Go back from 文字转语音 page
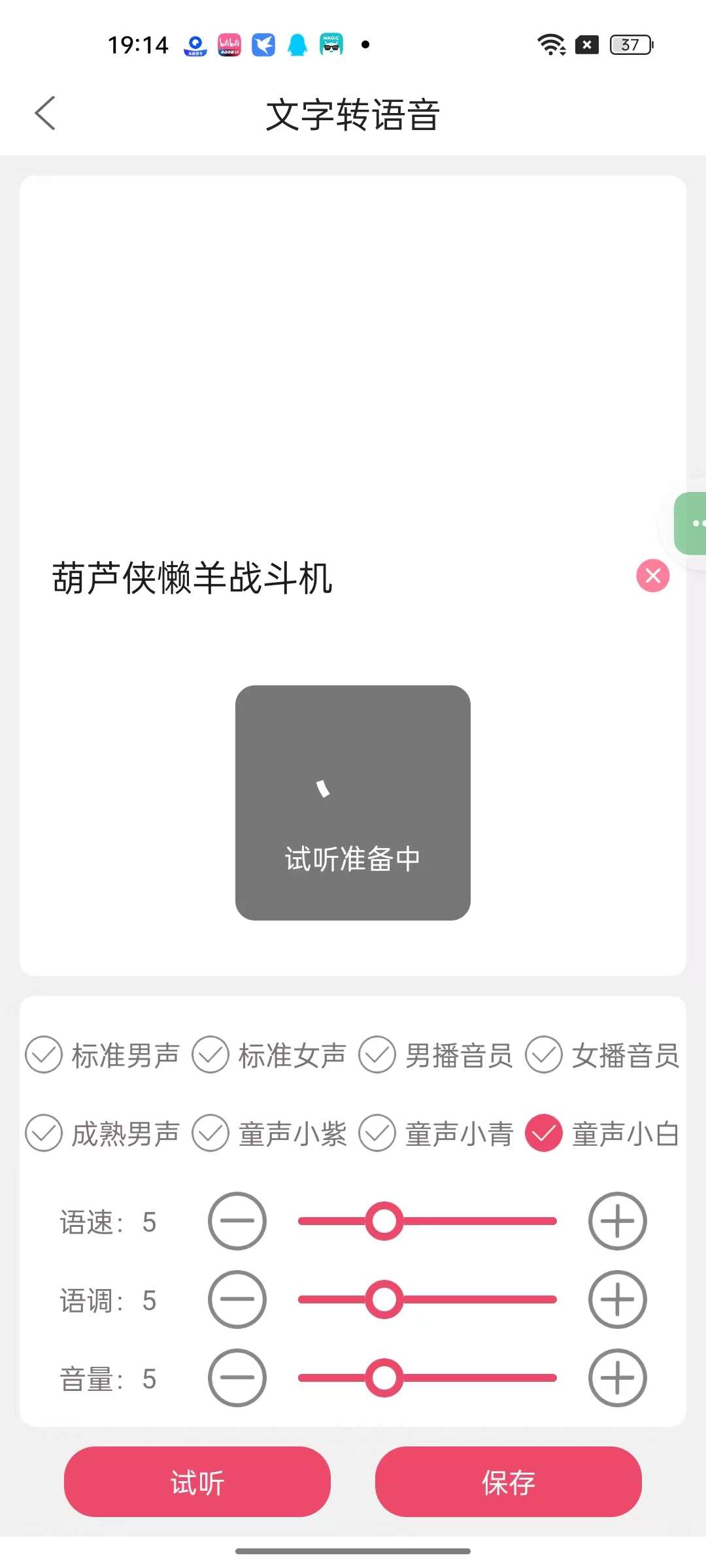The height and width of the screenshot is (1568, 706). pyautogui.click(x=44, y=114)
